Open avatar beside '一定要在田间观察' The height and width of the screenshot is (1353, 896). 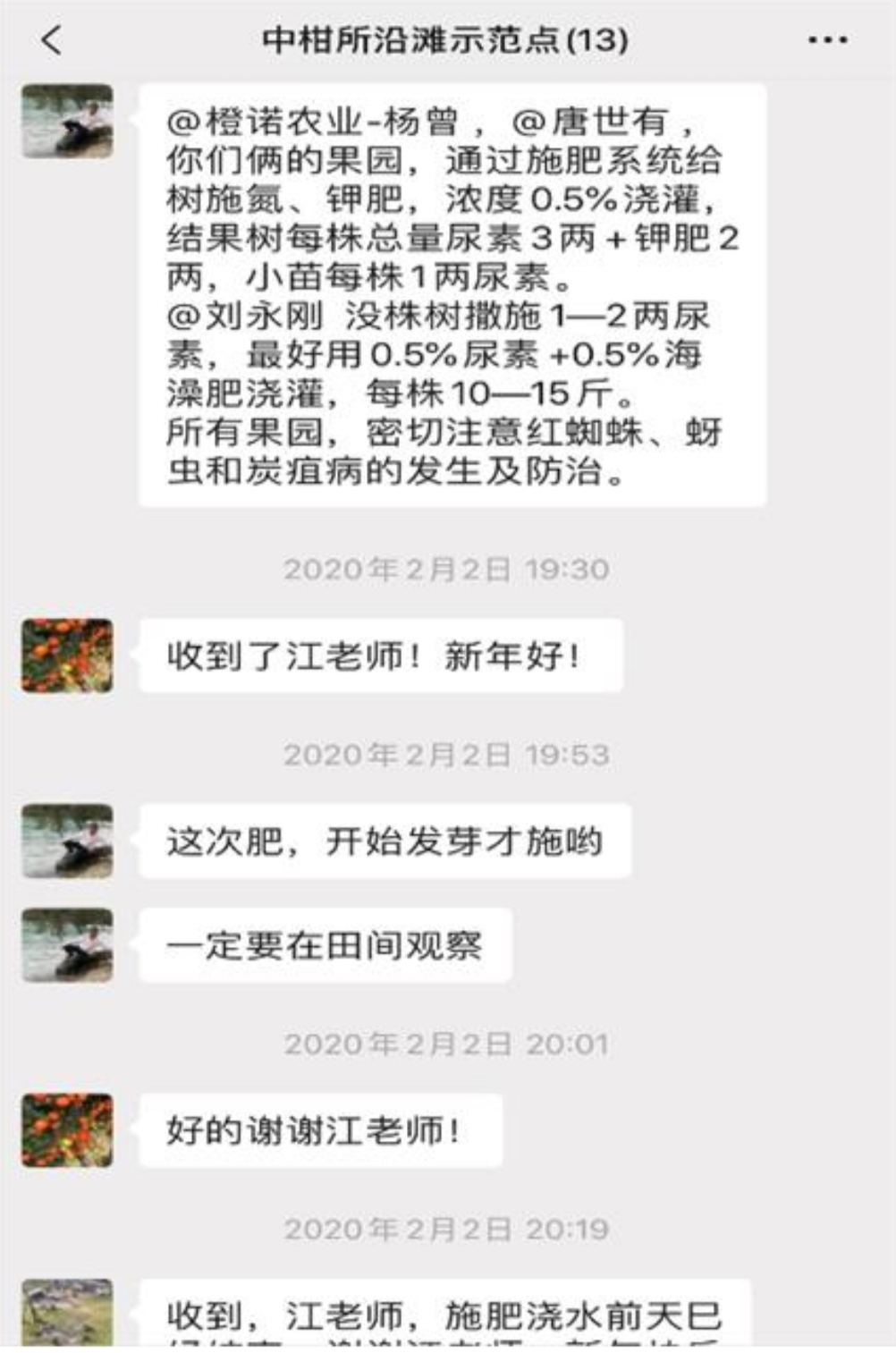tap(67, 945)
